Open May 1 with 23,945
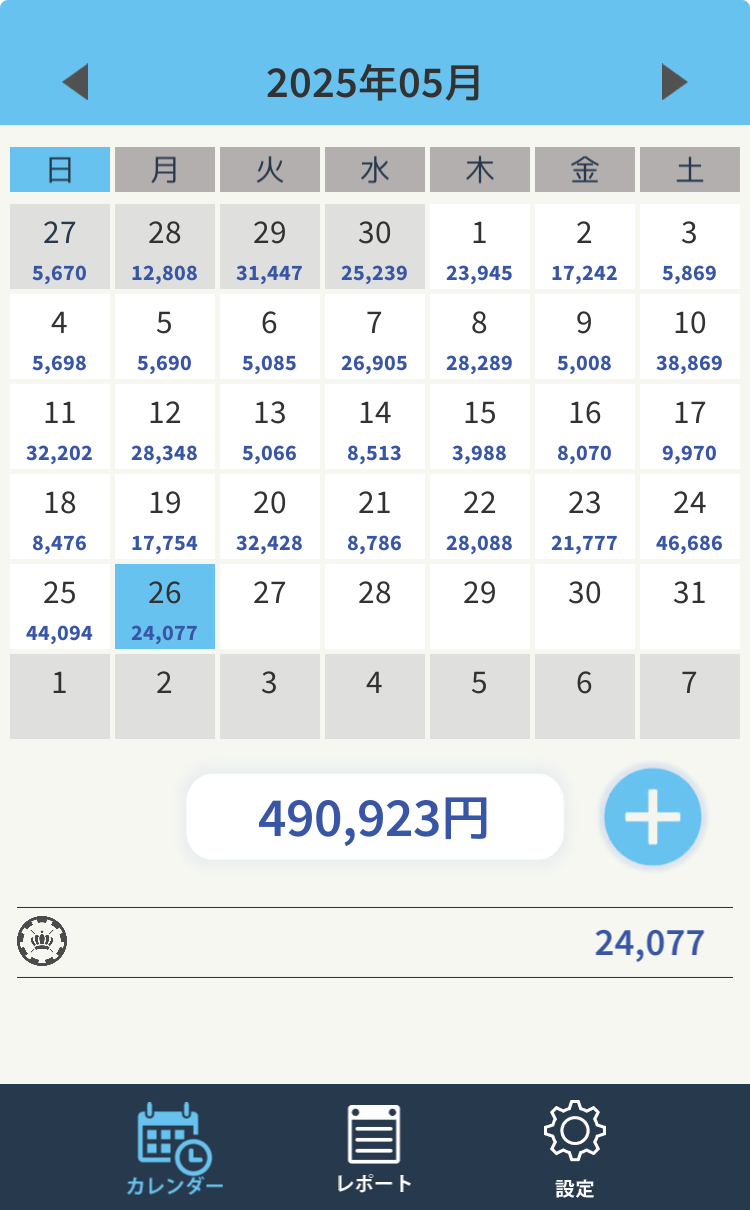 [480, 247]
